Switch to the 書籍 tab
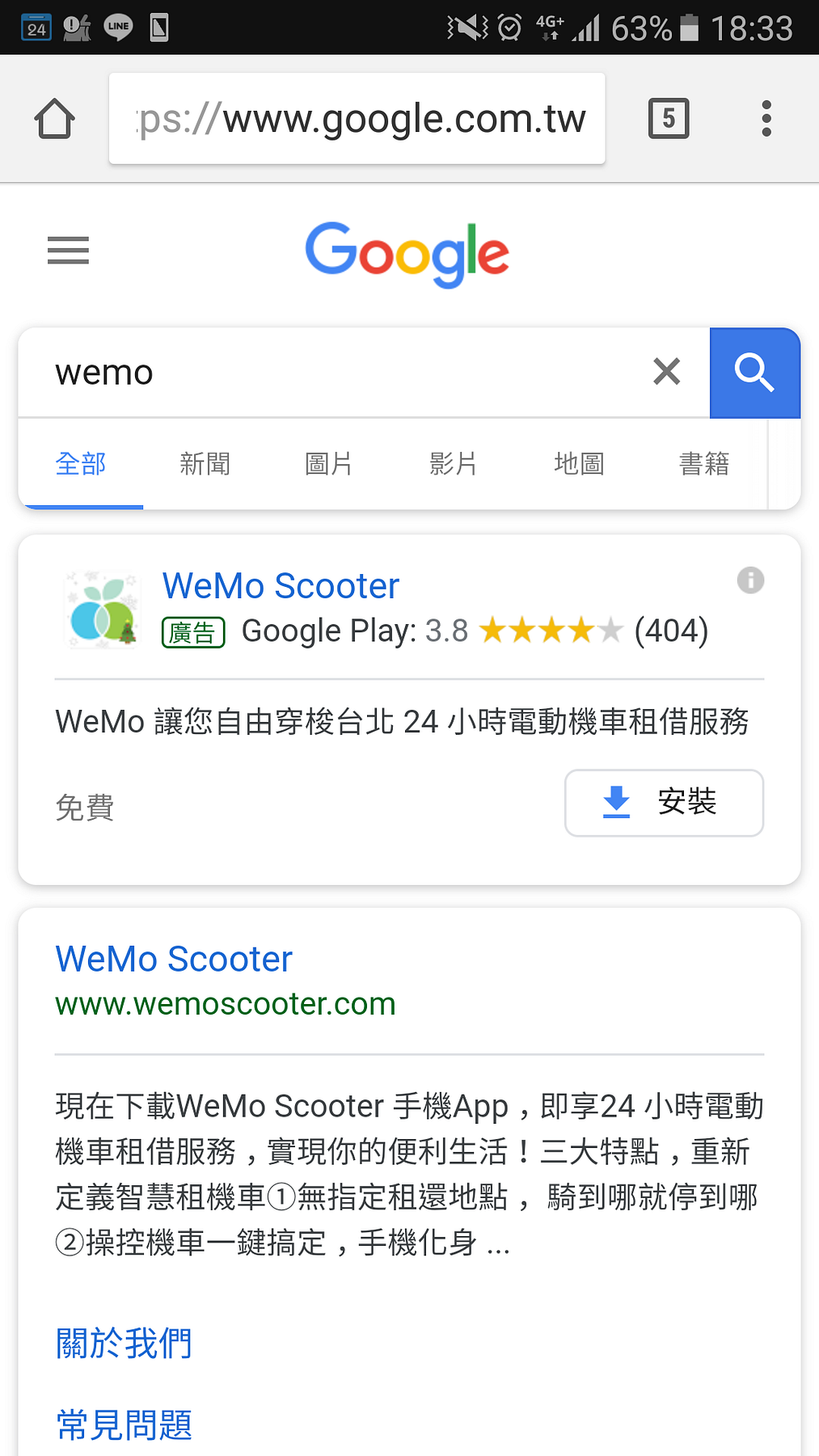819x1456 pixels. point(703,464)
